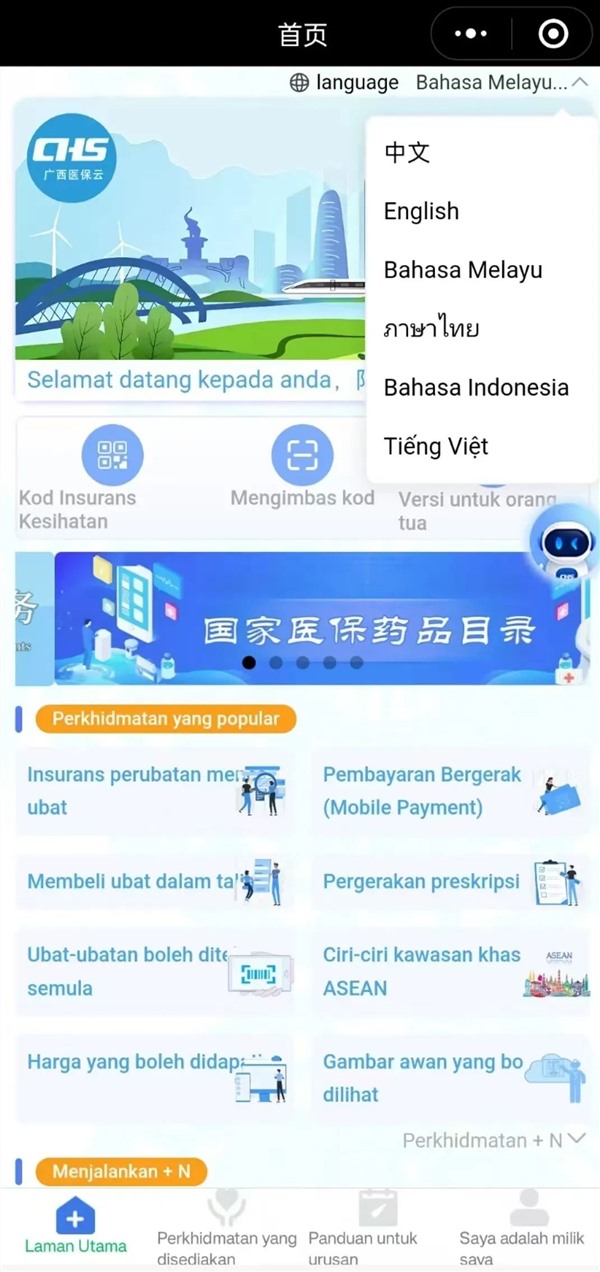The width and height of the screenshot is (600, 1272).
Task: Choose English in the language list
Action: click(421, 211)
